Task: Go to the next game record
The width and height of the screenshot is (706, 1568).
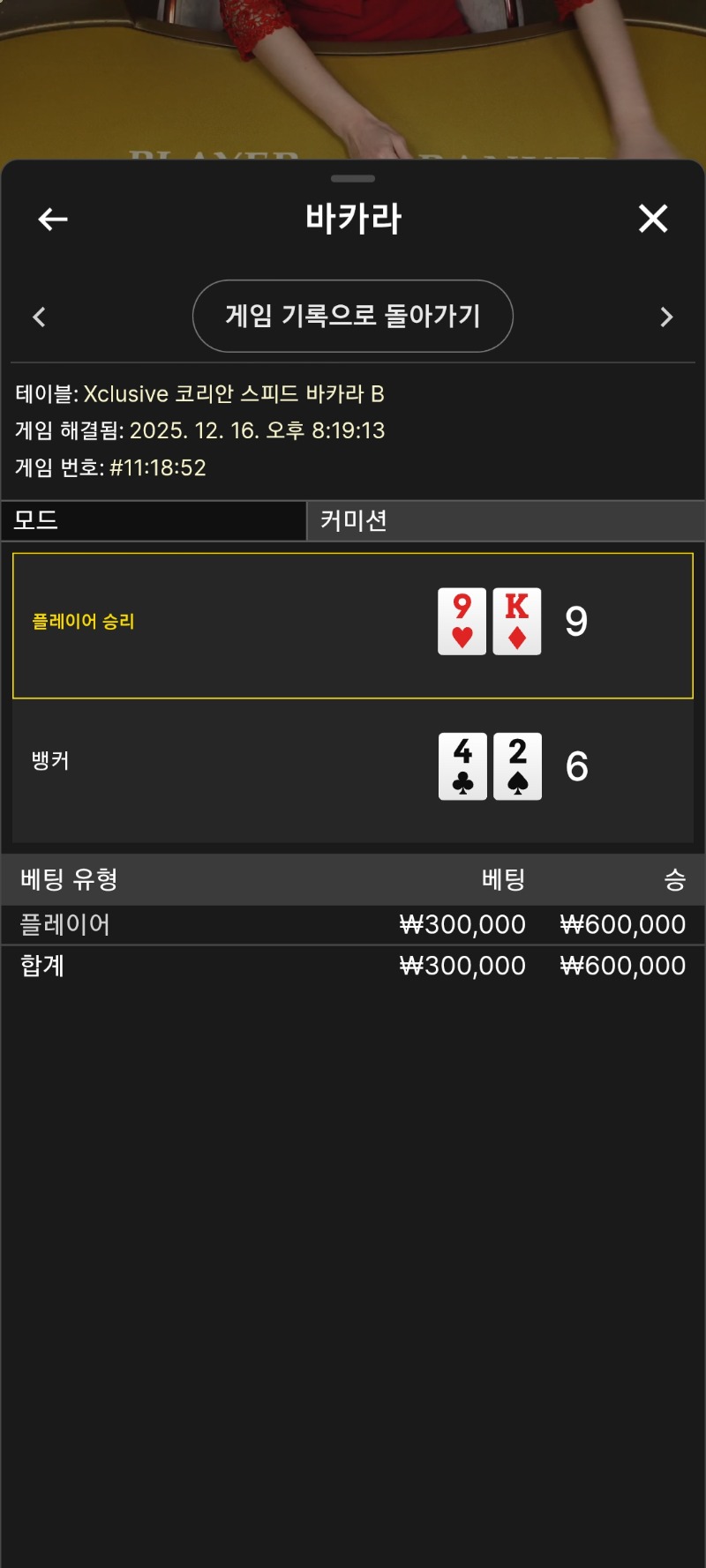Action: 666,317
